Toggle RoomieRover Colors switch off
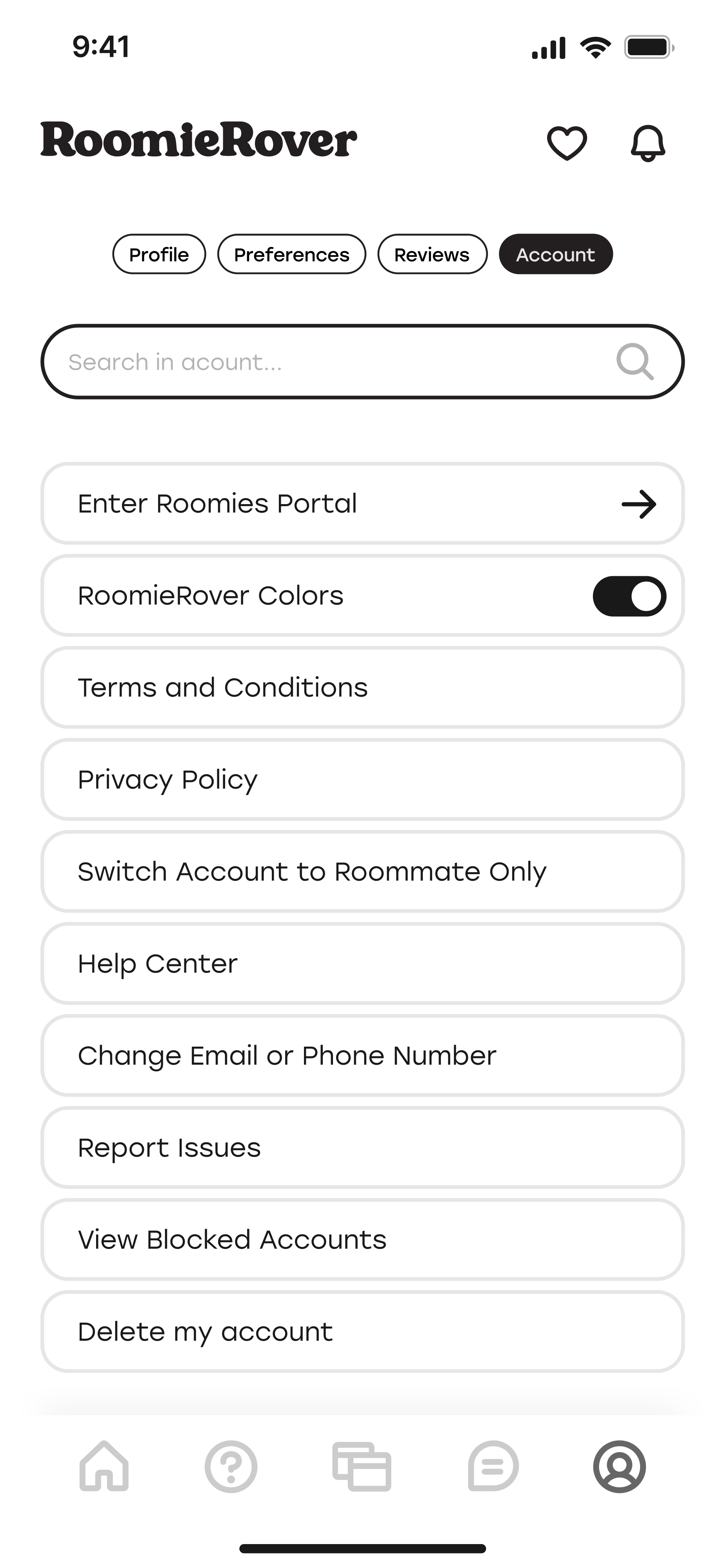The image size is (724, 1568). [629, 596]
